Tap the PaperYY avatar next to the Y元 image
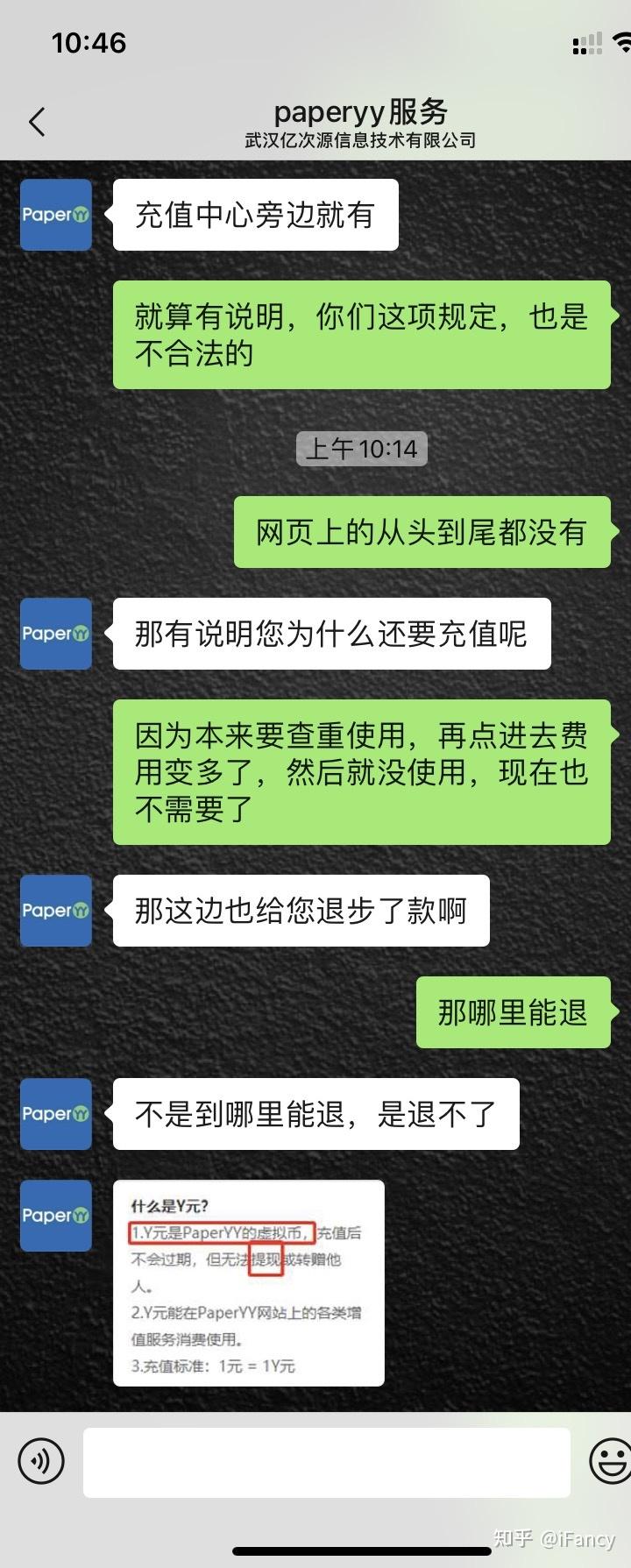This screenshot has height=1568, width=631. coord(55,1216)
